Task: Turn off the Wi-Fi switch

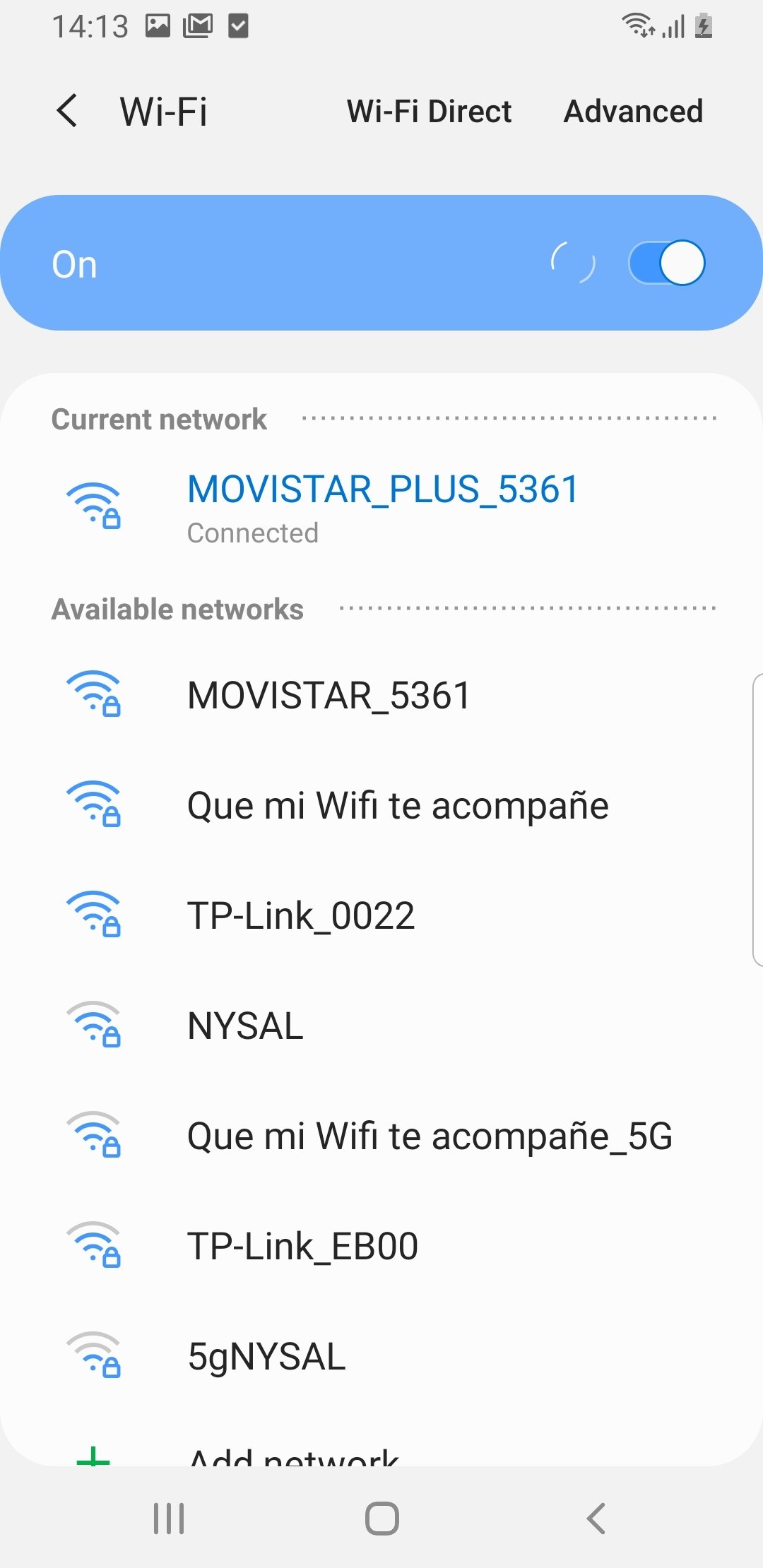Action: [x=666, y=263]
